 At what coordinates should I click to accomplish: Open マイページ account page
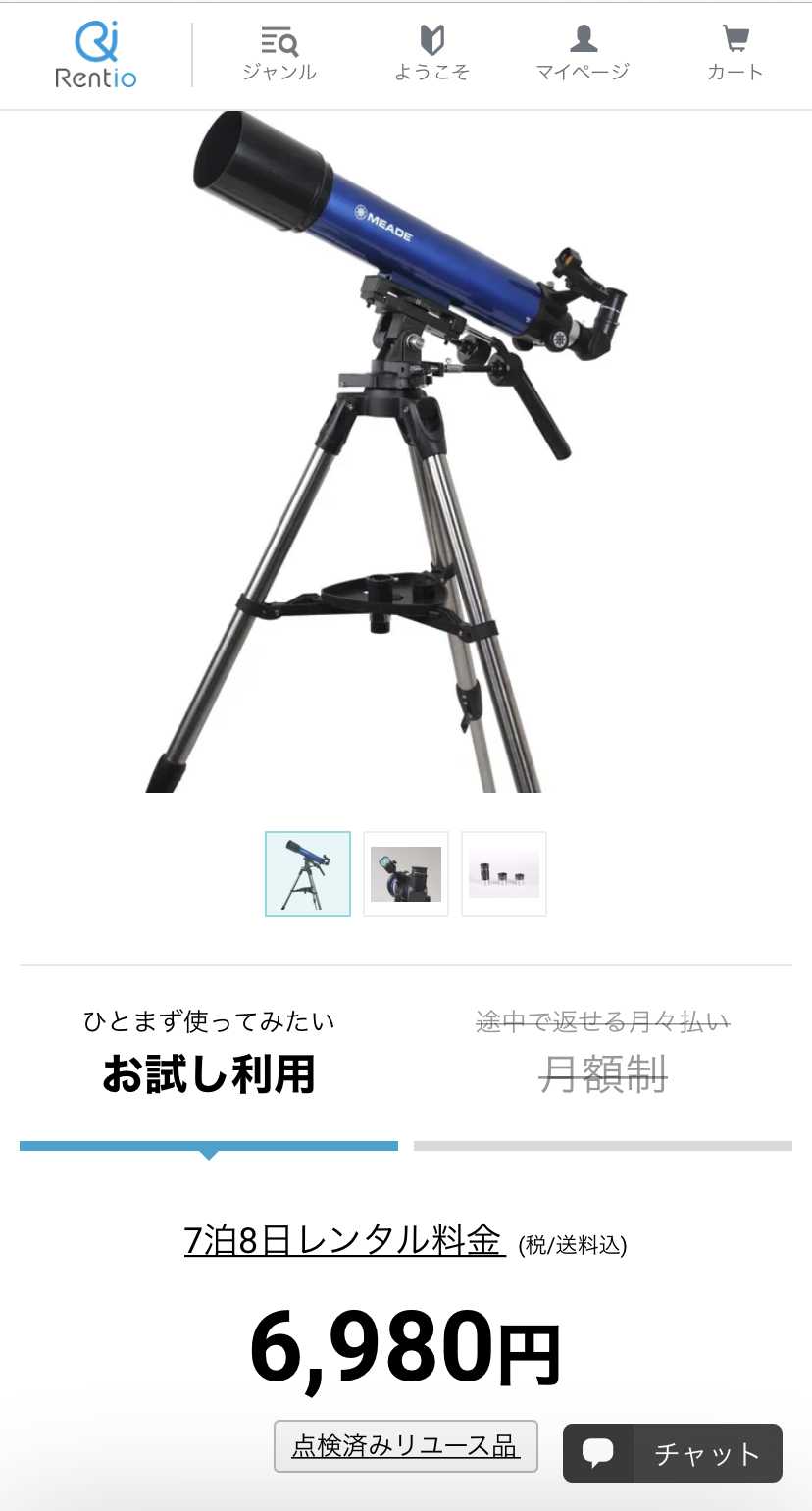pyautogui.click(x=583, y=55)
